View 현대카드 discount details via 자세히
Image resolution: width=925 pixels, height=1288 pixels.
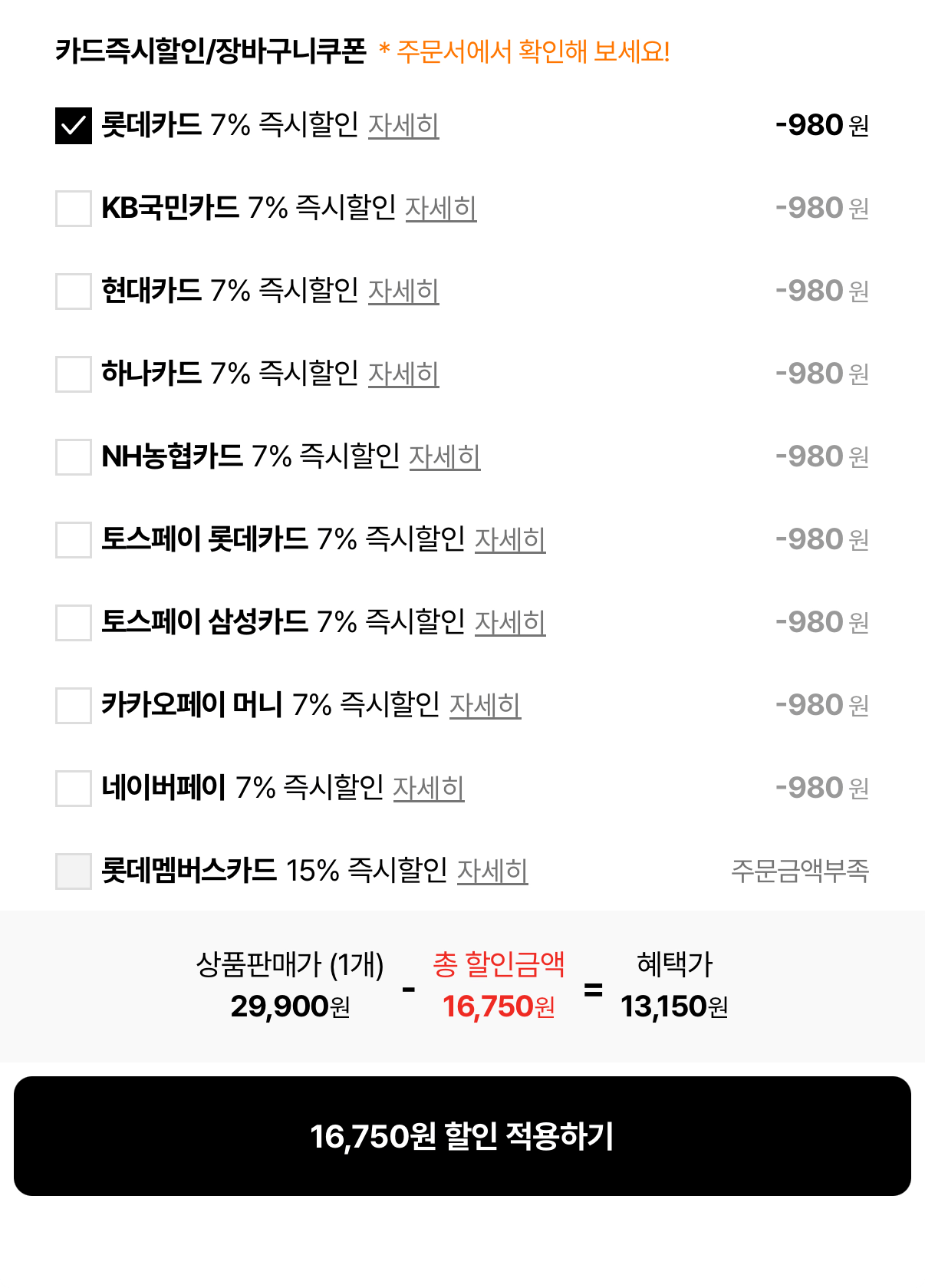[x=404, y=293]
